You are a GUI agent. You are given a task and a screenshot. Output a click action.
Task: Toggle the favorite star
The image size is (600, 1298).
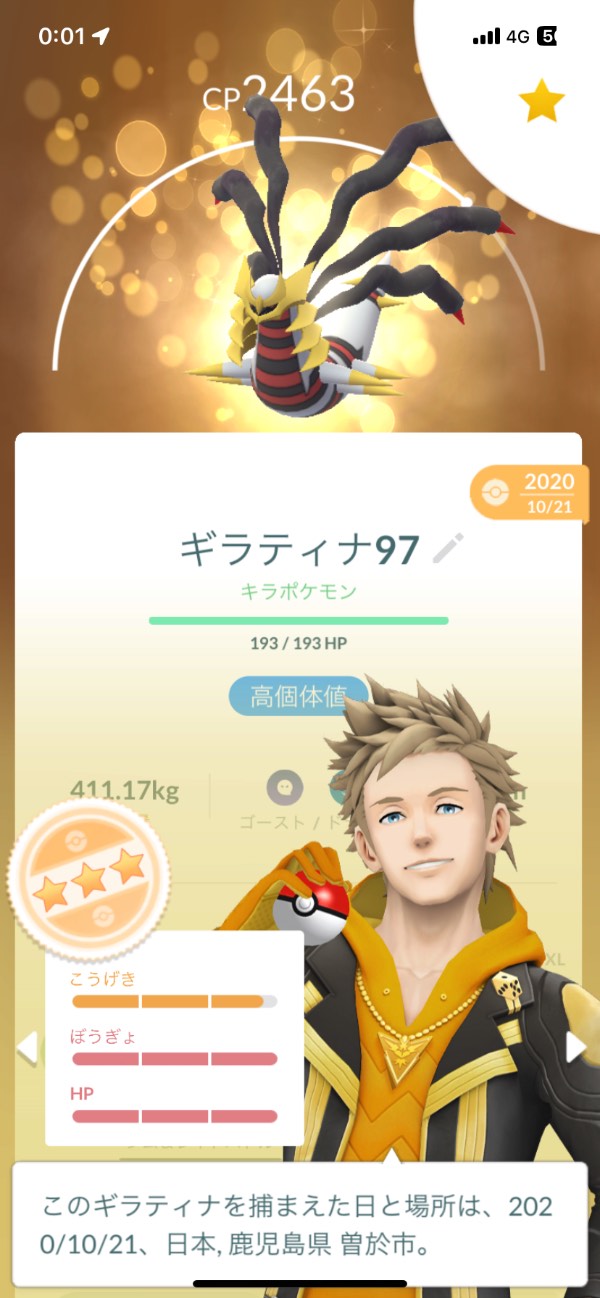coord(541,101)
